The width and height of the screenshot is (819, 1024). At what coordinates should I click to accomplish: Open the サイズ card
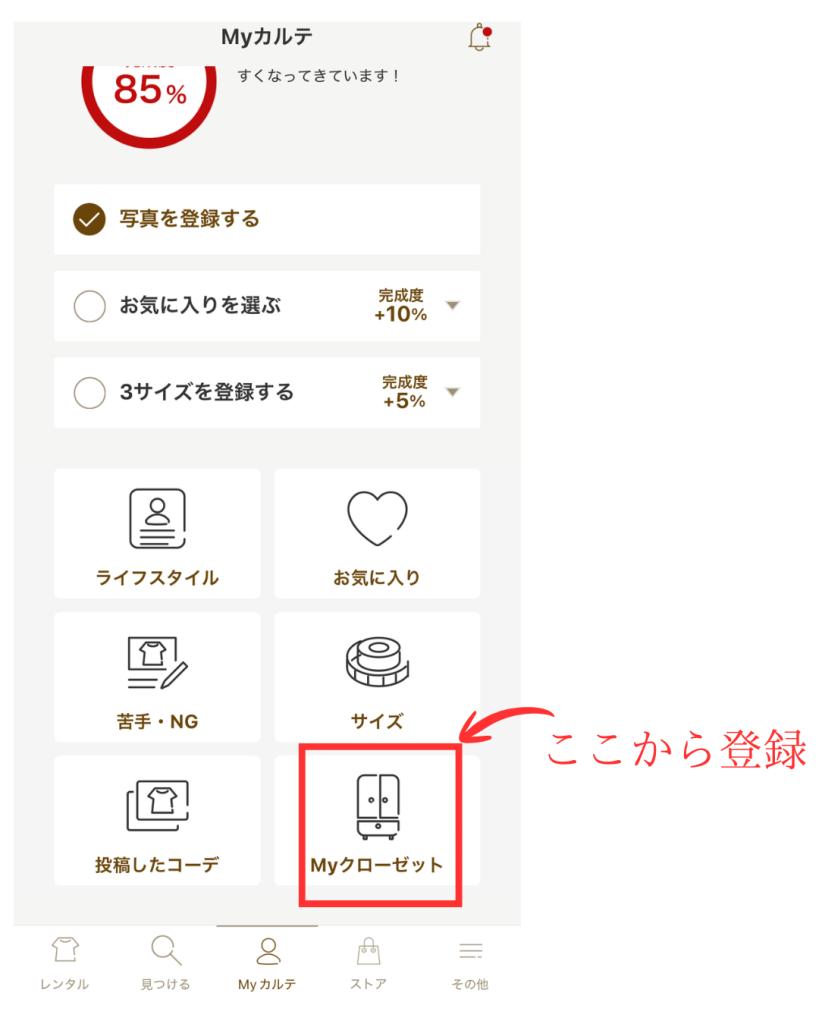click(x=377, y=677)
